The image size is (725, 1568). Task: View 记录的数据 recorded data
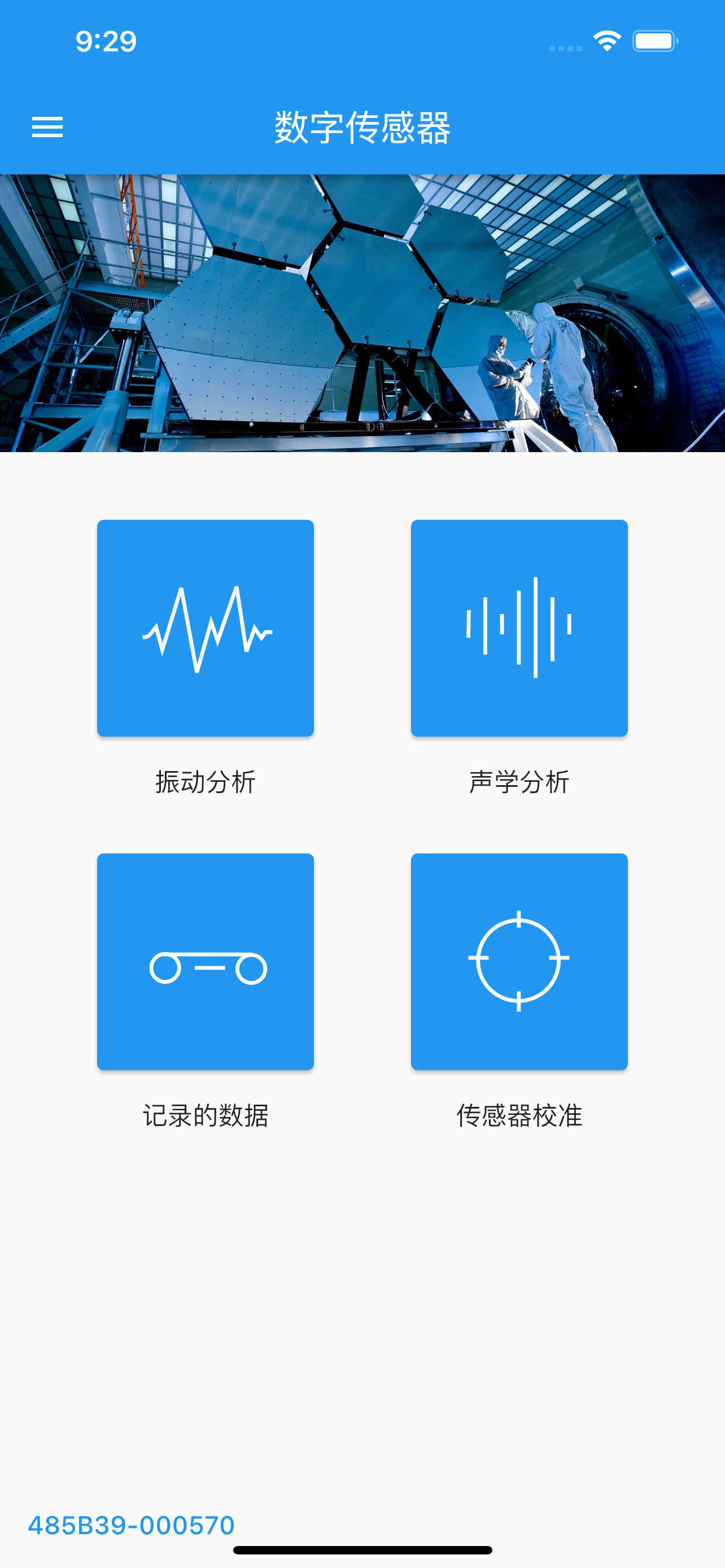click(x=205, y=961)
